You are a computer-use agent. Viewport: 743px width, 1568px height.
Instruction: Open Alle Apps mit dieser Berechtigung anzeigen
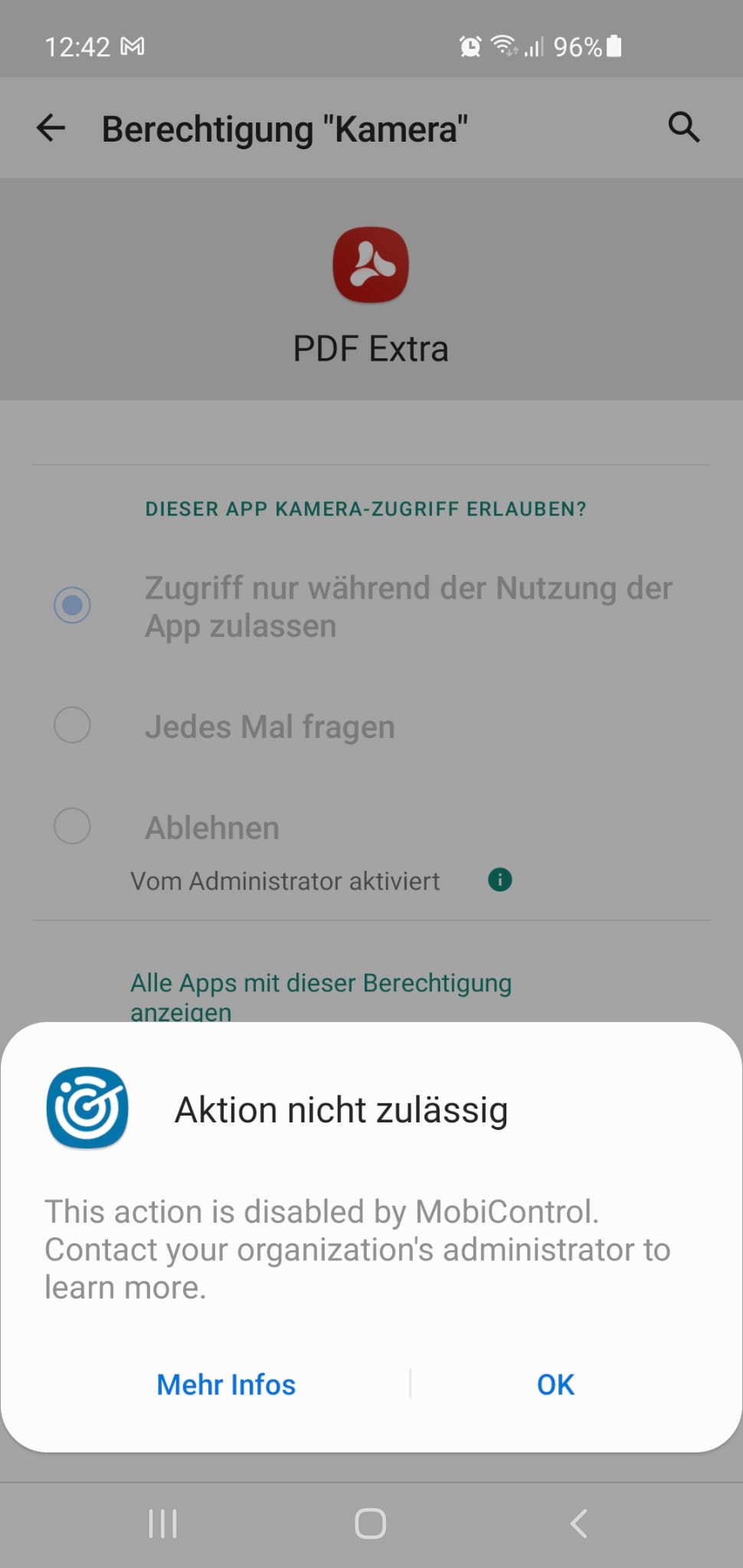(x=320, y=994)
